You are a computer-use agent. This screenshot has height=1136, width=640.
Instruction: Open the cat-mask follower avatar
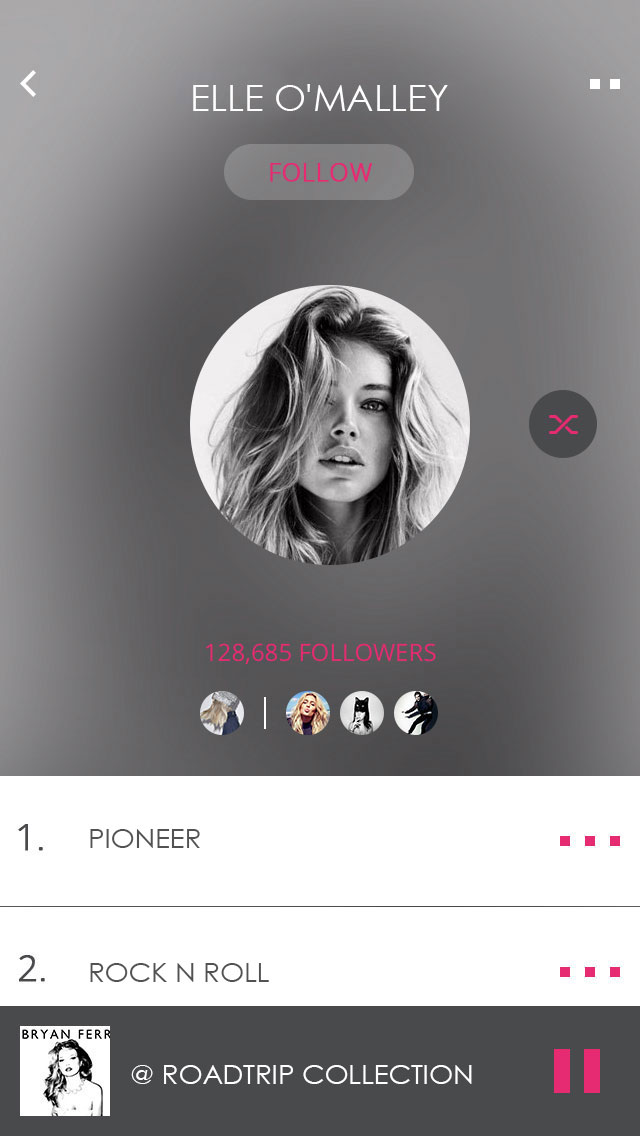pos(362,714)
